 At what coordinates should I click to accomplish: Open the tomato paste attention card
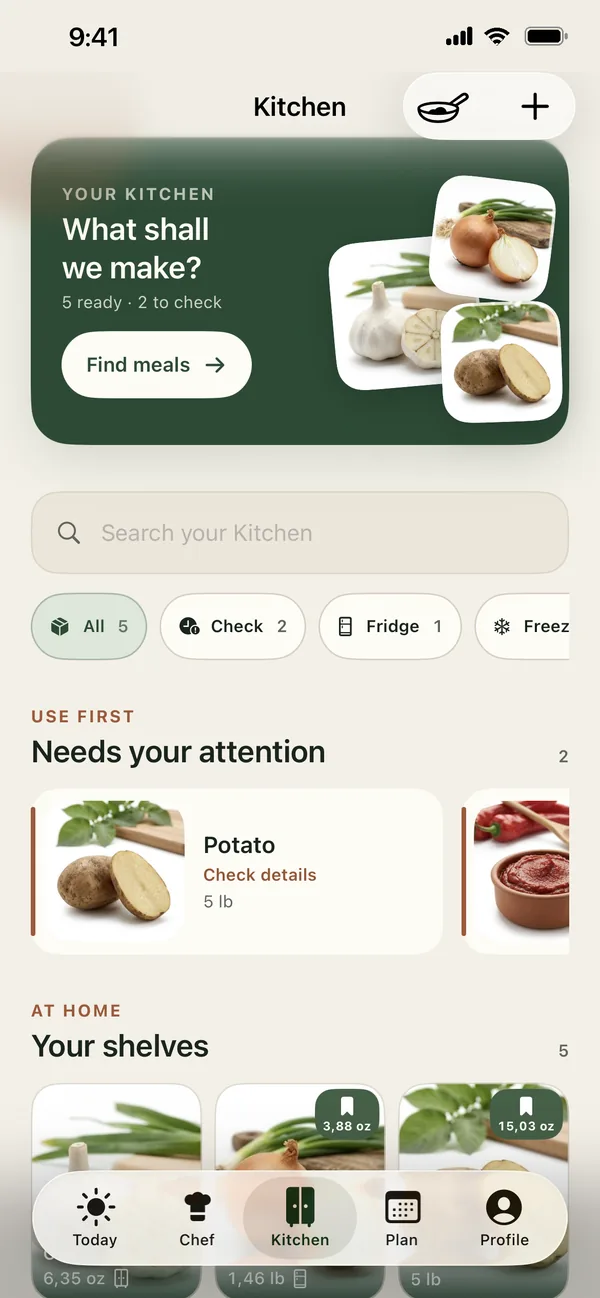(516, 871)
